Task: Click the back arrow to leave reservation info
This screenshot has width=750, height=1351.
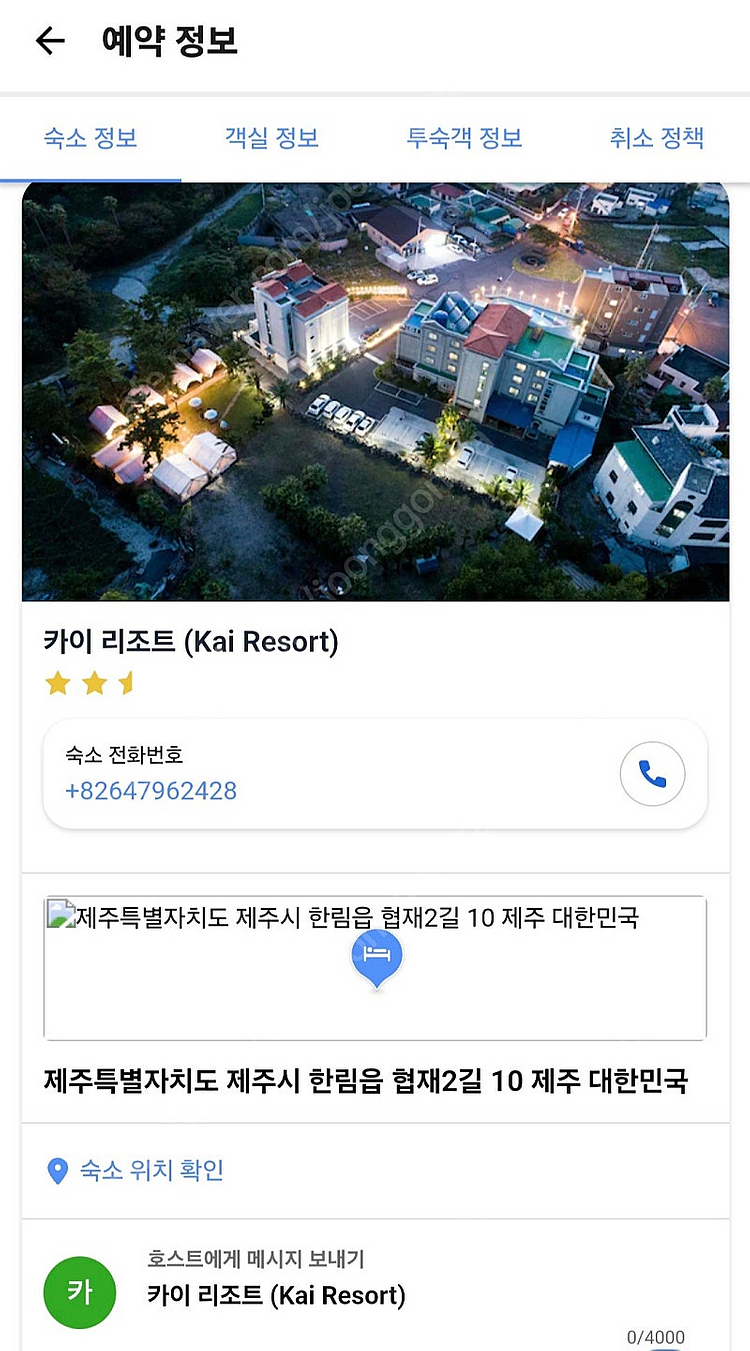Action: [x=49, y=40]
